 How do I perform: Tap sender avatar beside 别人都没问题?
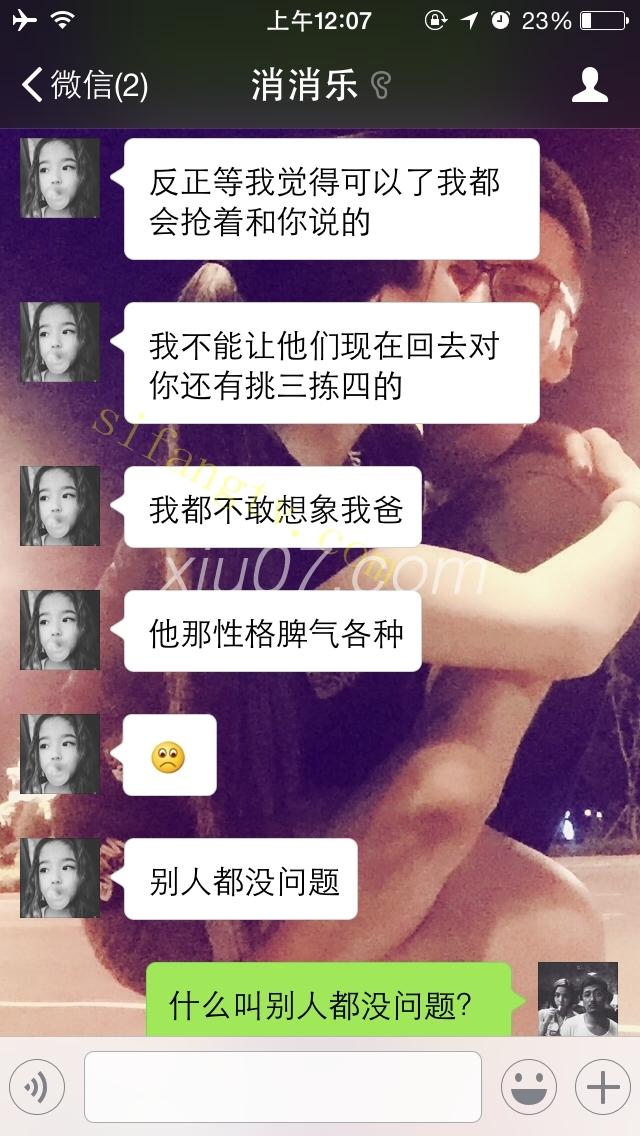click(60, 878)
